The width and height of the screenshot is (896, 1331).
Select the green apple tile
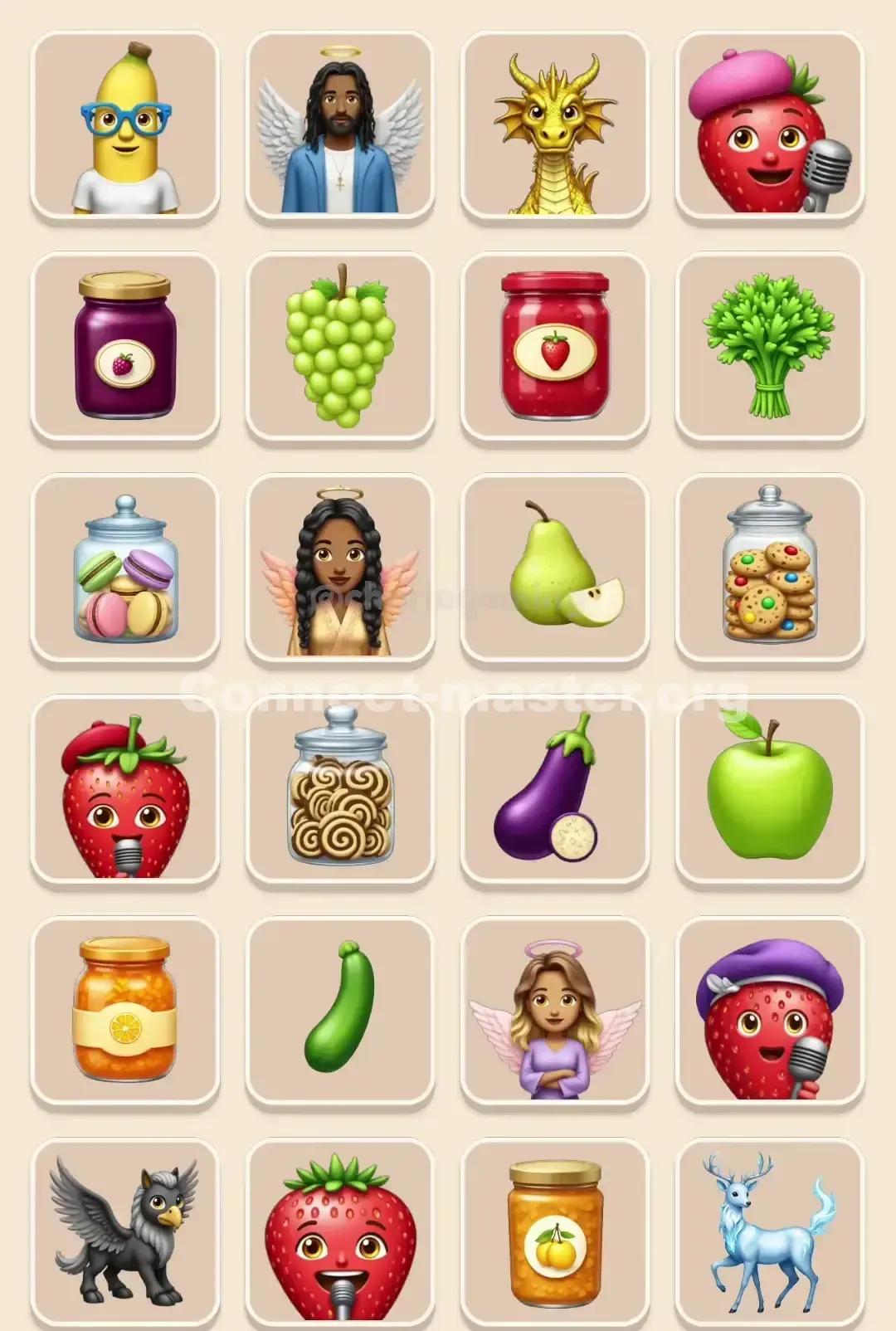click(769, 790)
